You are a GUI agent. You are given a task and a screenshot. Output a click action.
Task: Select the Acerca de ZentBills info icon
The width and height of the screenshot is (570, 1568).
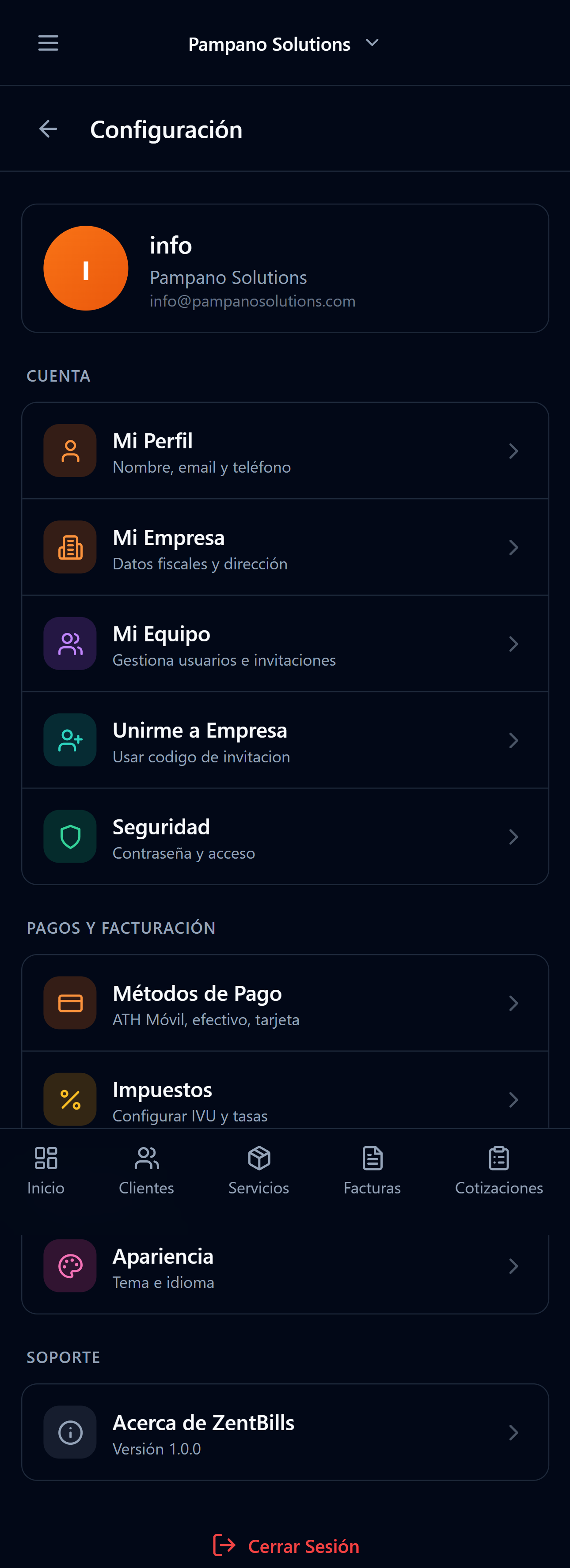coord(69,1432)
